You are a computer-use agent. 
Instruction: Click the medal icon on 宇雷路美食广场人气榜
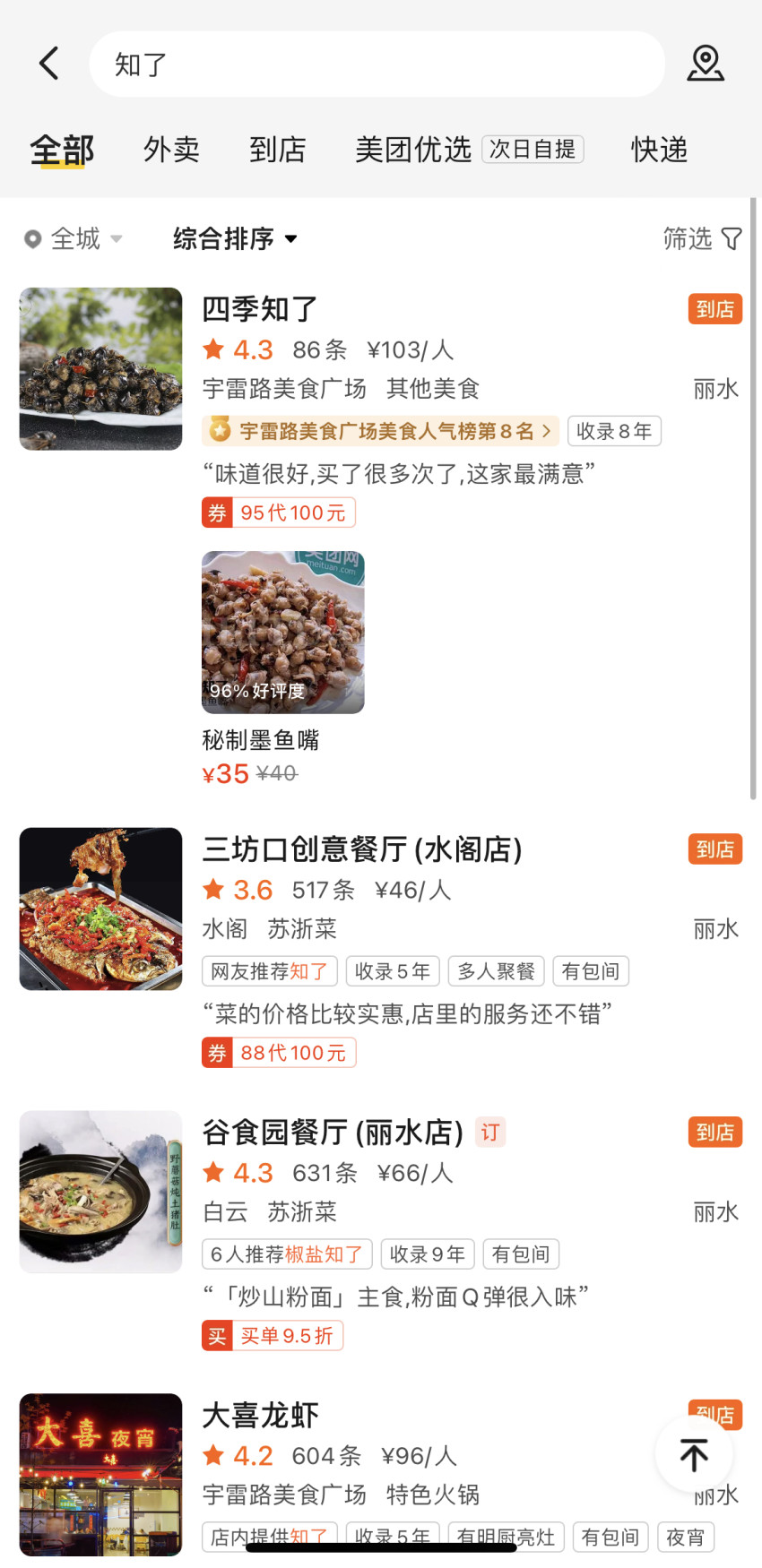pos(220,431)
